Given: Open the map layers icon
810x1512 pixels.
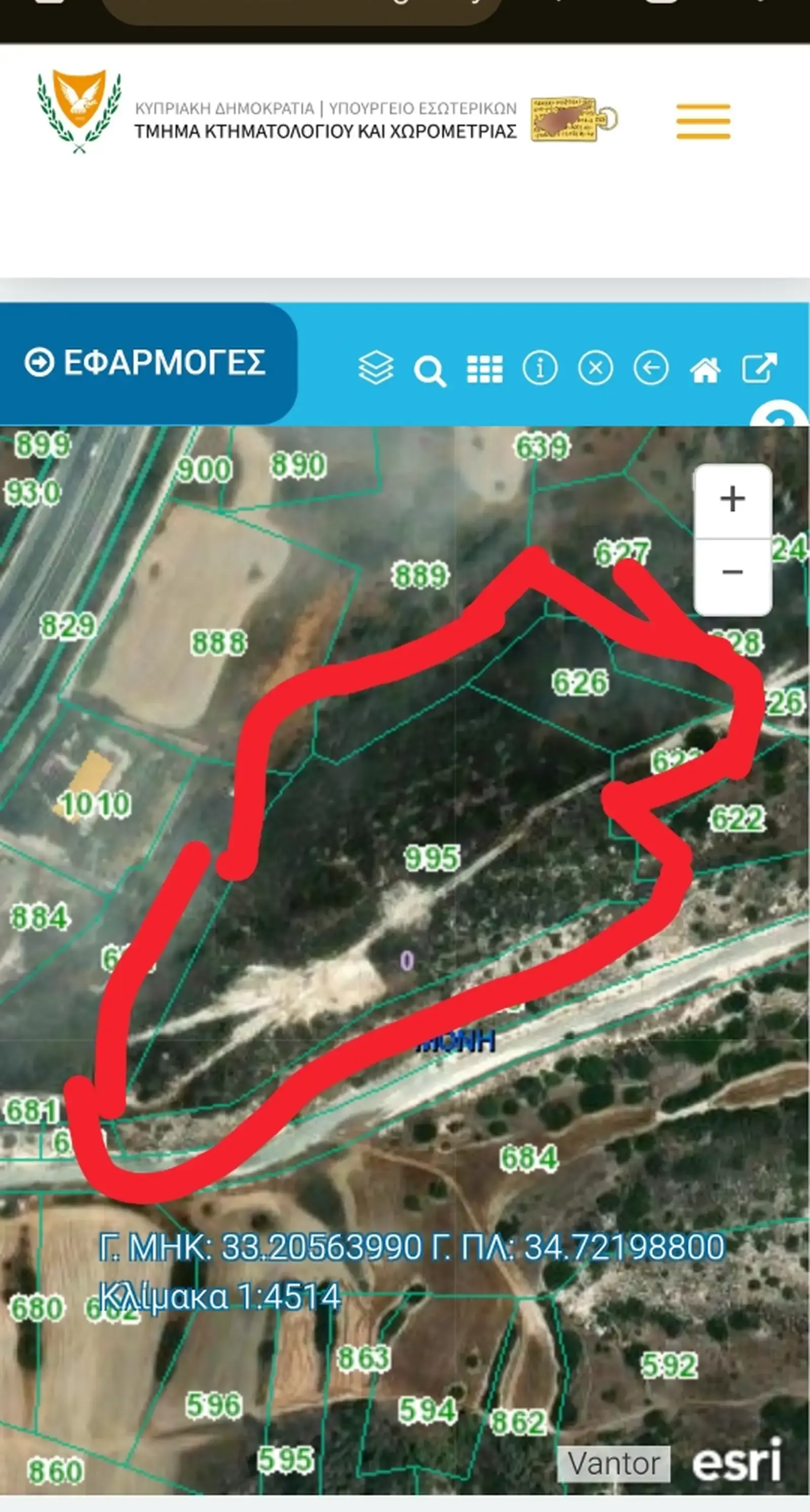Looking at the screenshot, I should [376, 368].
